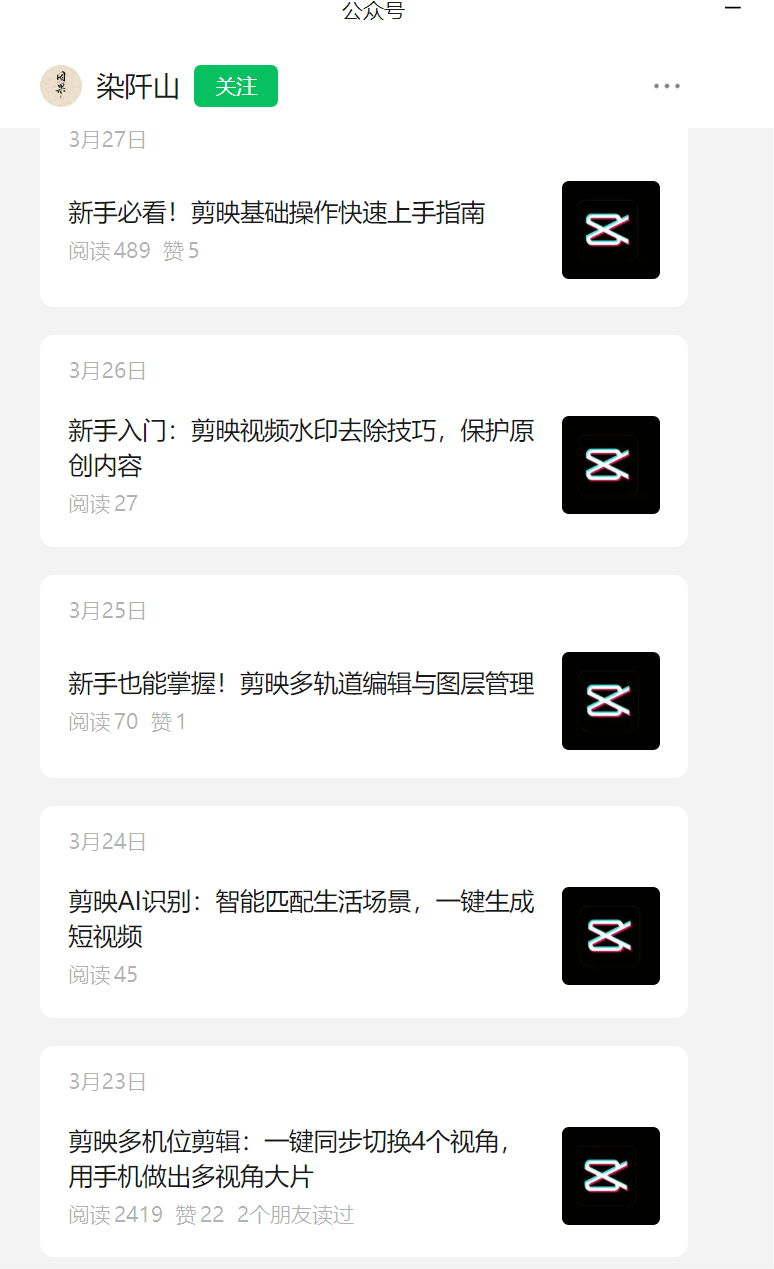774x1269 pixels.
Task: Open the CapCut thumbnail of the March 27 article
Action: [610, 230]
